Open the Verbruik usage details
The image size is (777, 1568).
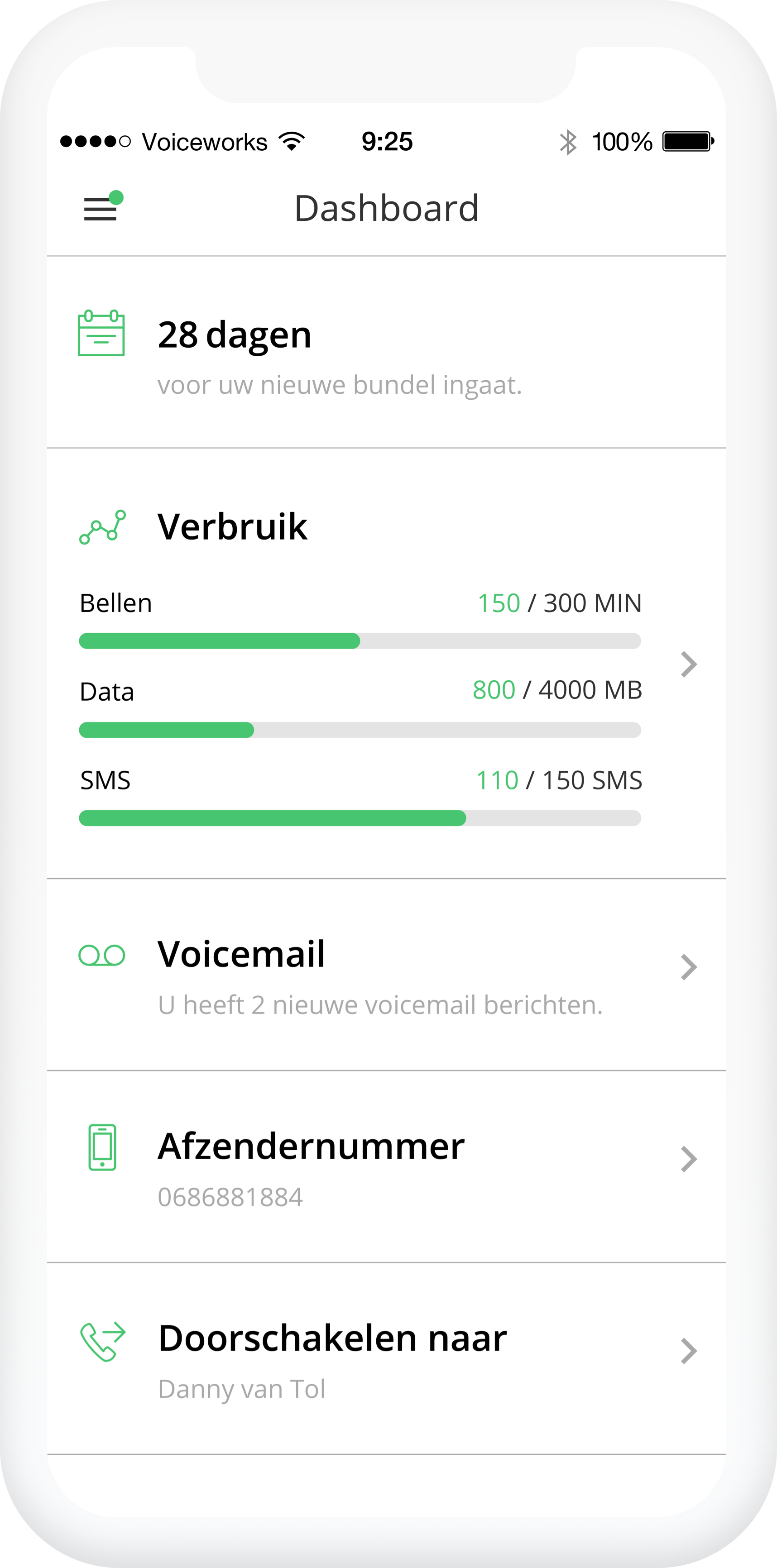[x=688, y=664]
